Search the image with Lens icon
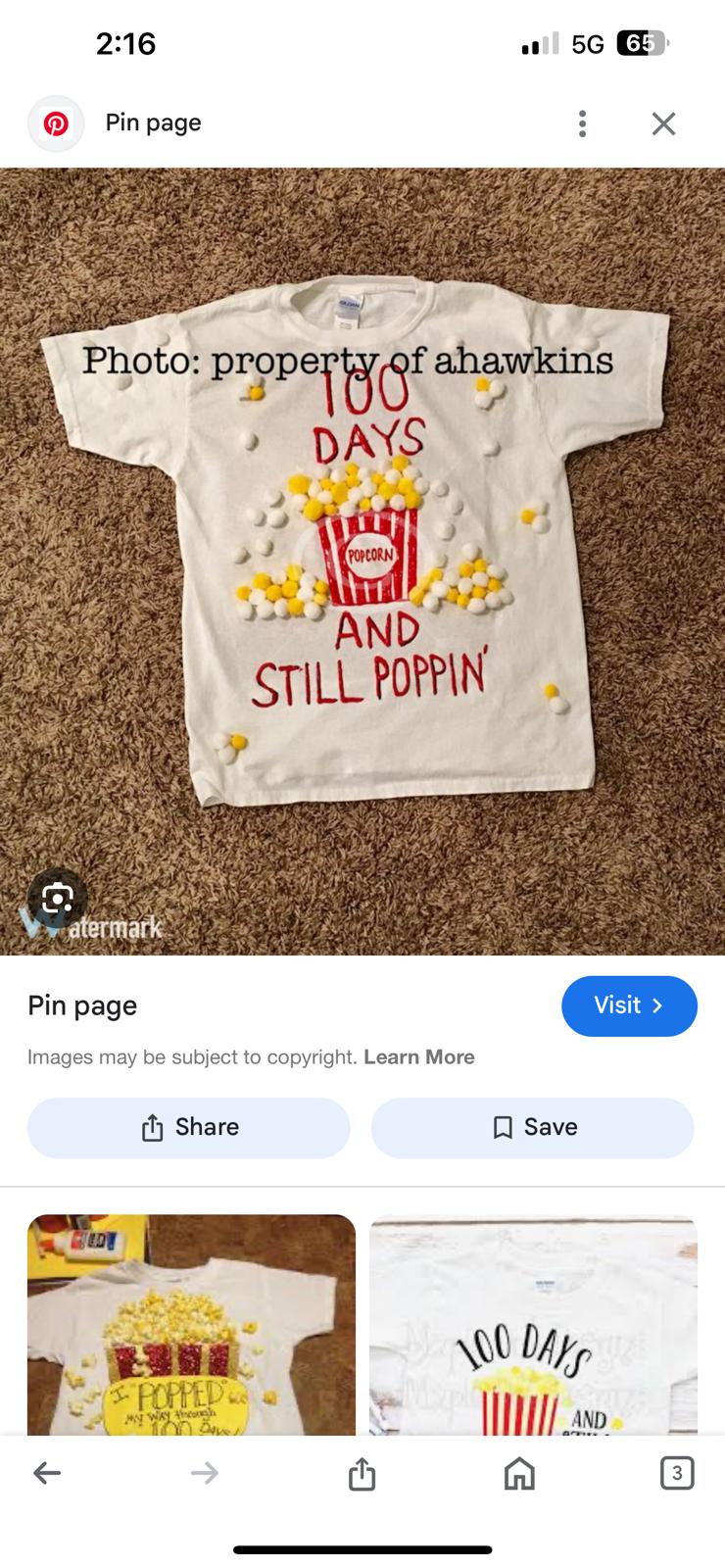725x1568 pixels. point(58,897)
